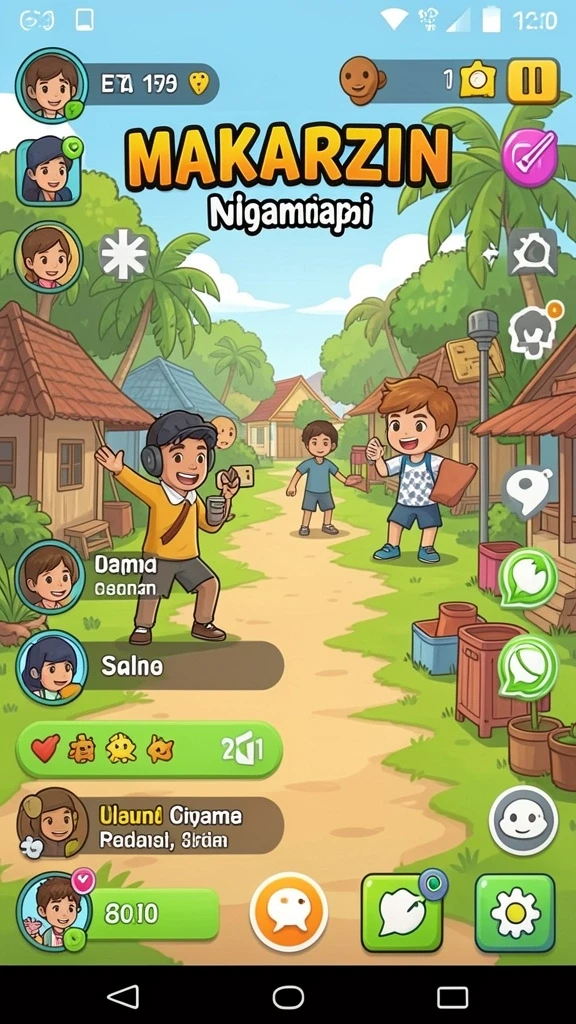
Task: Open the top-left player profile avatar
Action: [52, 86]
